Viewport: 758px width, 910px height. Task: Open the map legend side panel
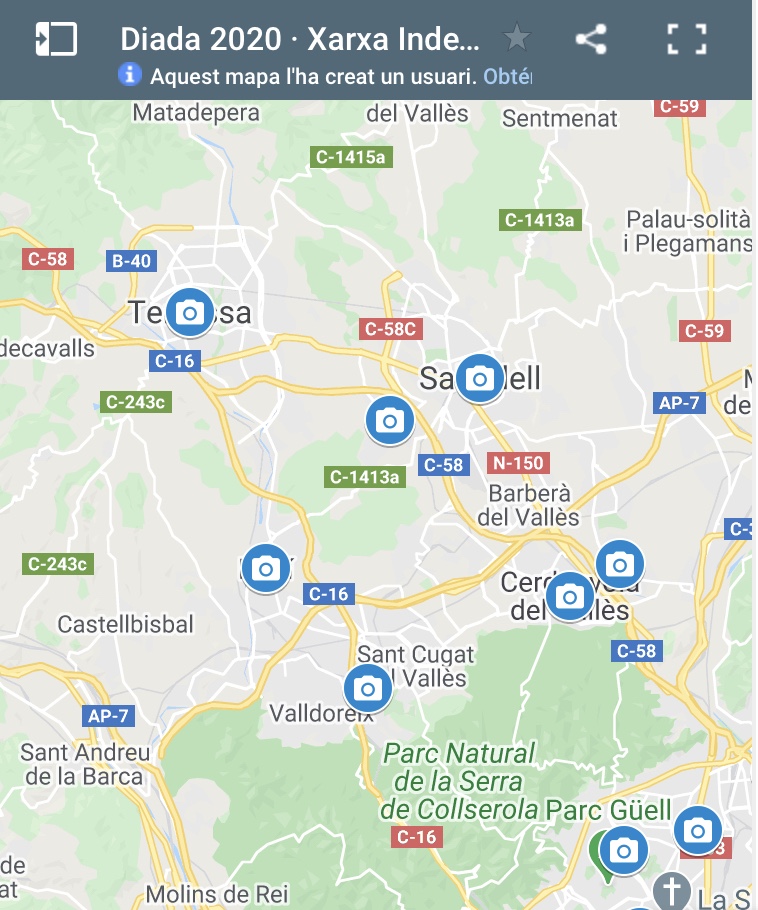point(57,39)
